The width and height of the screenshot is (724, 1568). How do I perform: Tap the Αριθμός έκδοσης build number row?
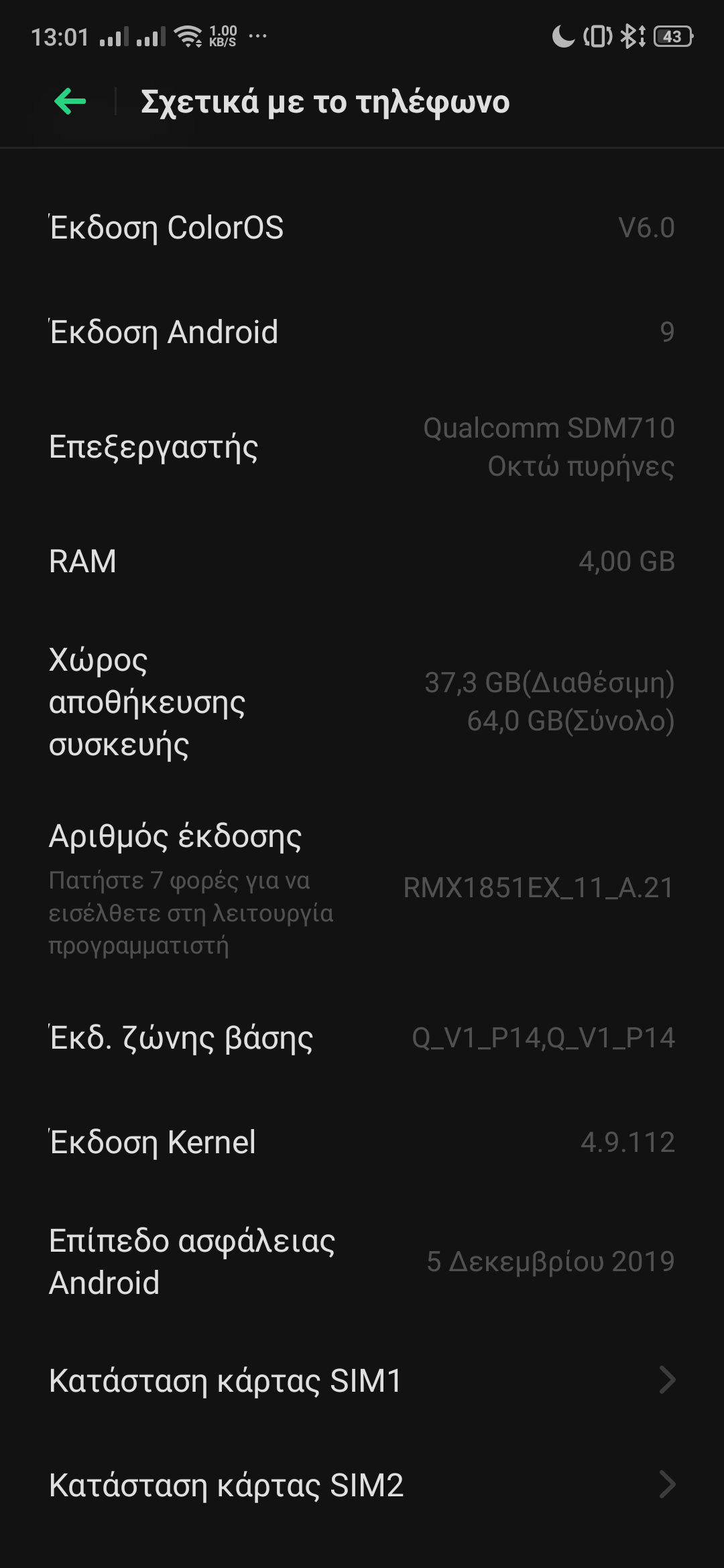(x=362, y=887)
